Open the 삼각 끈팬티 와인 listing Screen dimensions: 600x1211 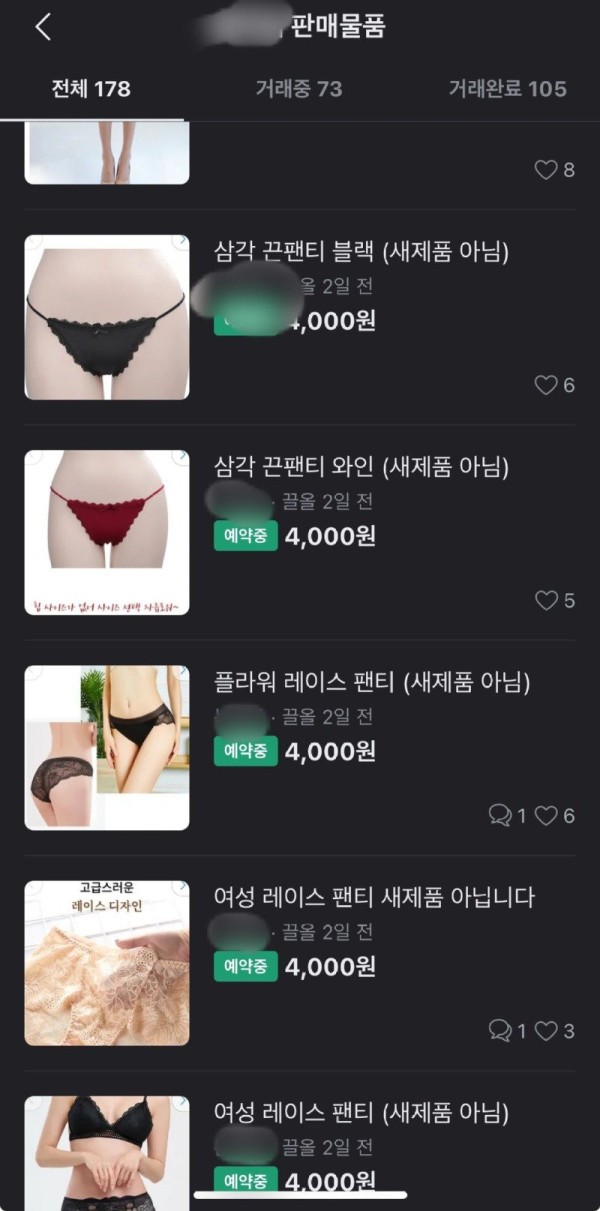pos(361,467)
